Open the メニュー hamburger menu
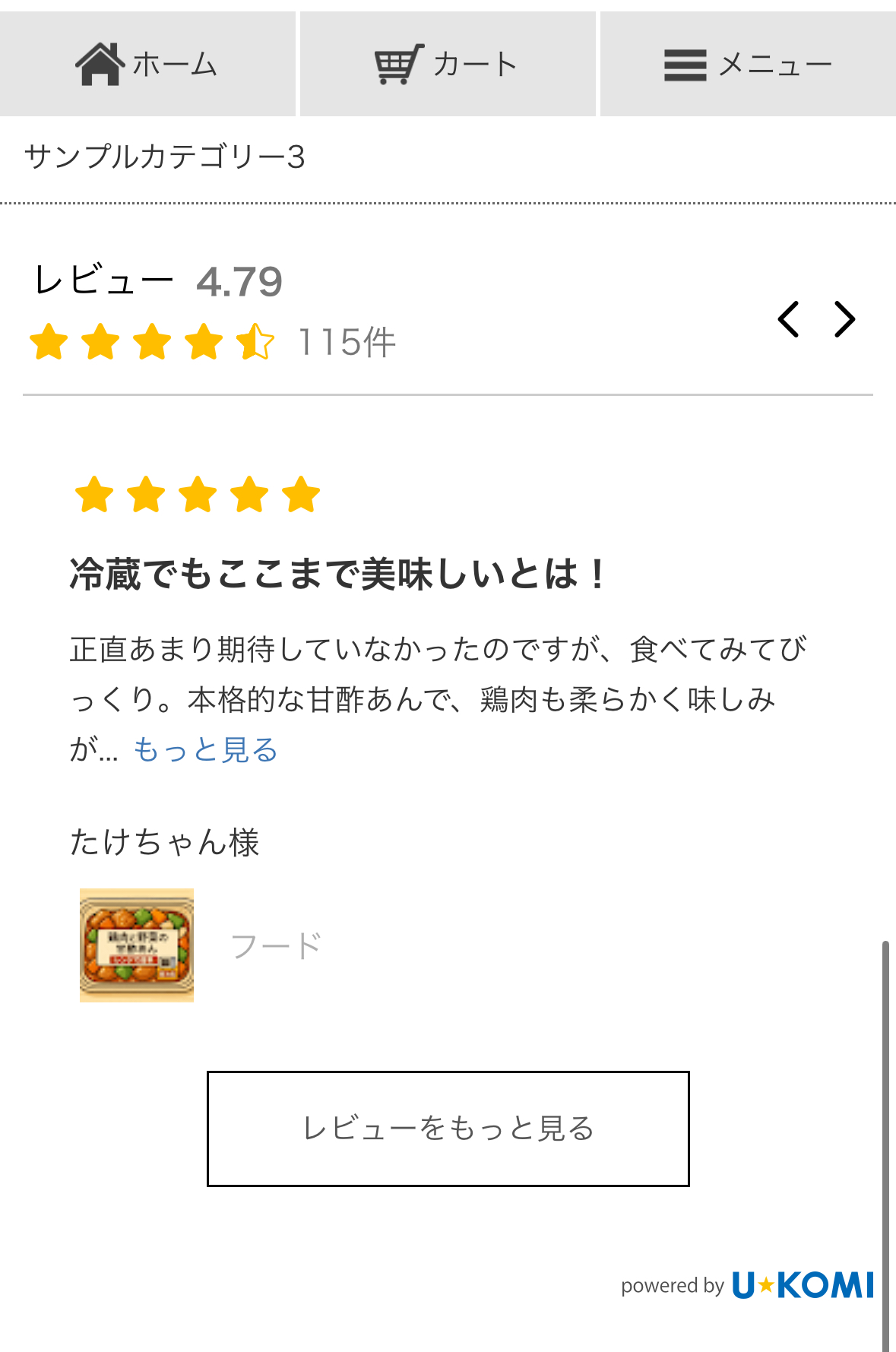The width and height of the screenshot is (896, 1352). click(x=748, y=65)
